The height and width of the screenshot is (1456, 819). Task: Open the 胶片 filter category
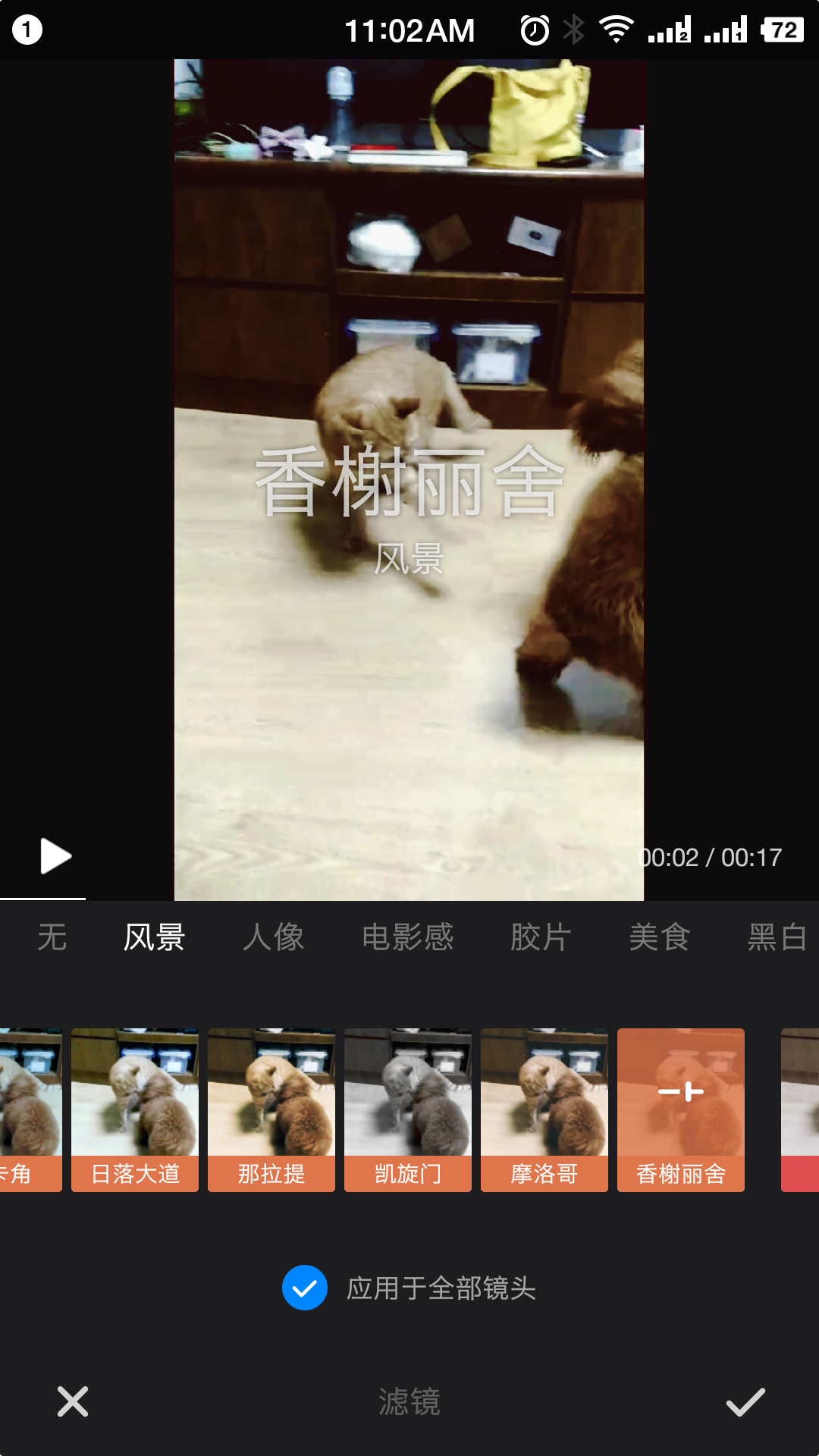tap(541, 937)
